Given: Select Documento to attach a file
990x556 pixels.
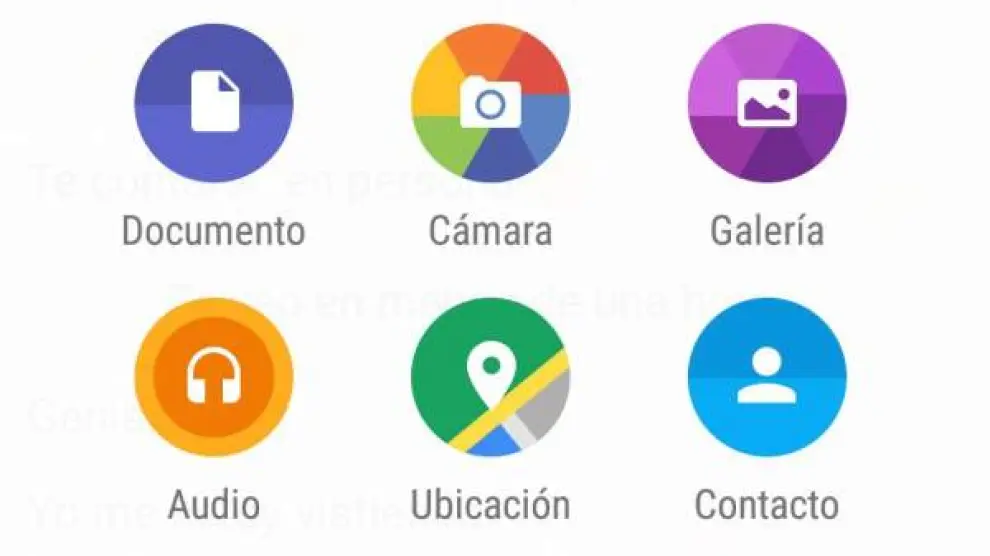Looking at the screenshot, I should [x=214, y=103].
